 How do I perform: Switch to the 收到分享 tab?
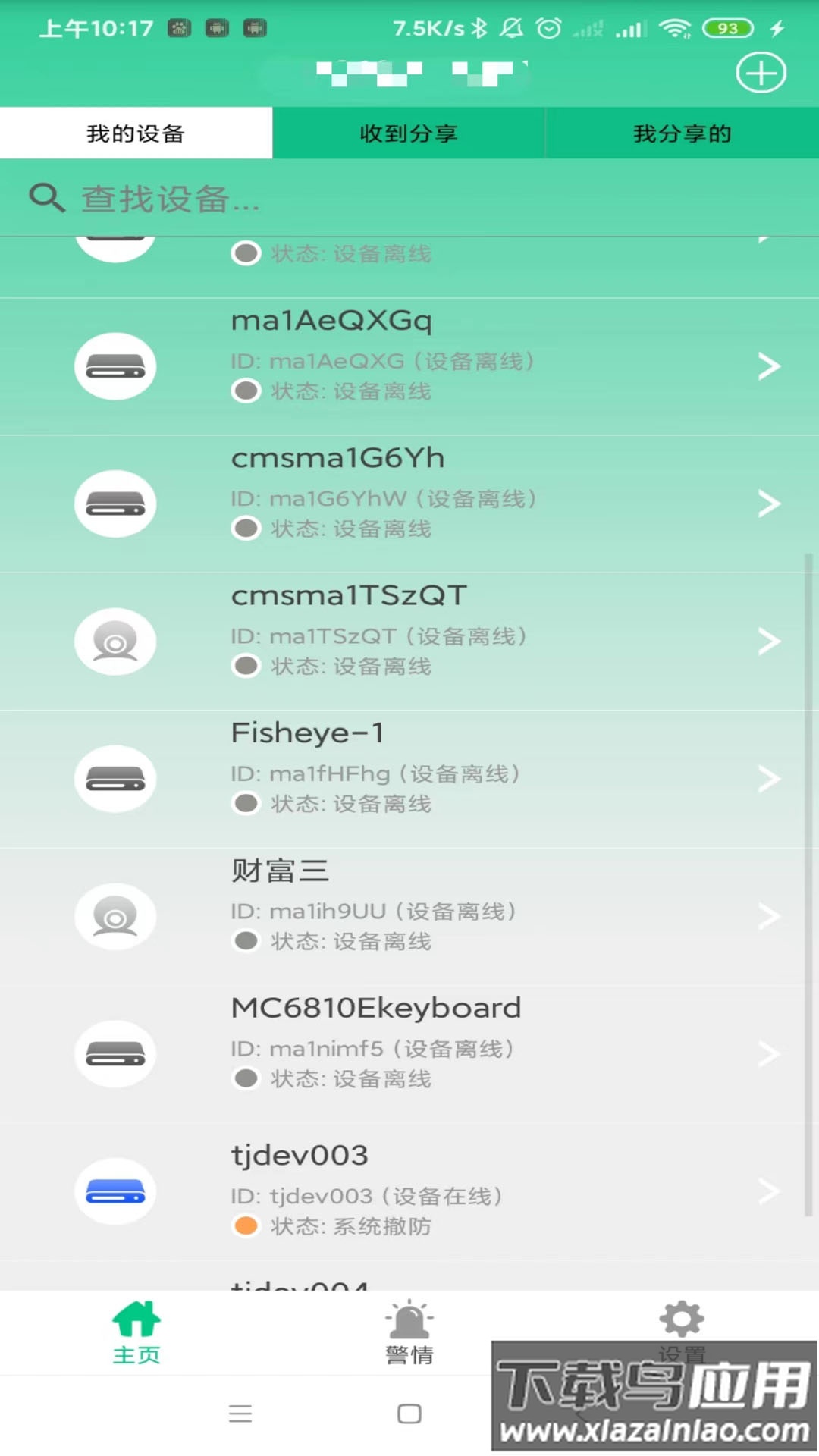point(409,133)
